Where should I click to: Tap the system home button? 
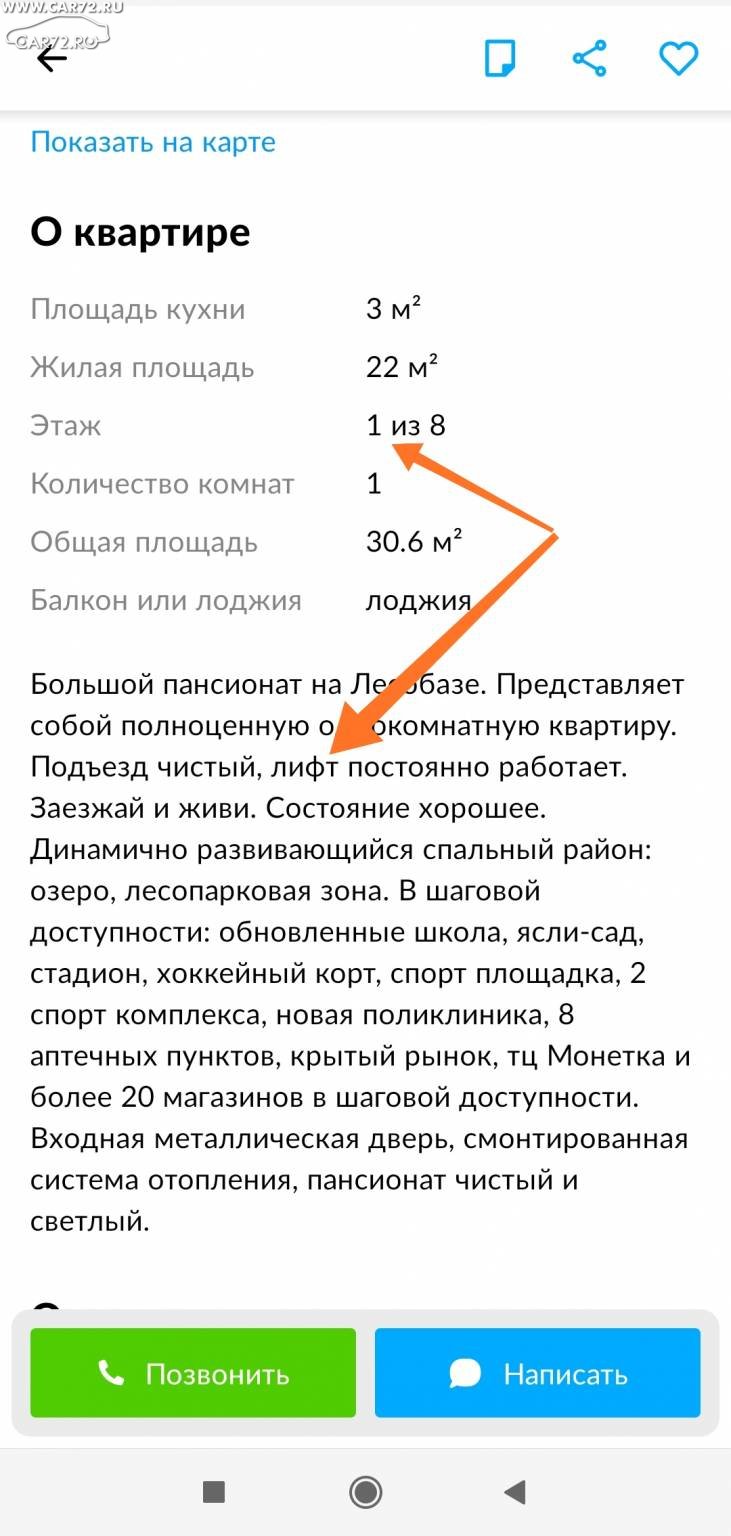(366, 1493)
